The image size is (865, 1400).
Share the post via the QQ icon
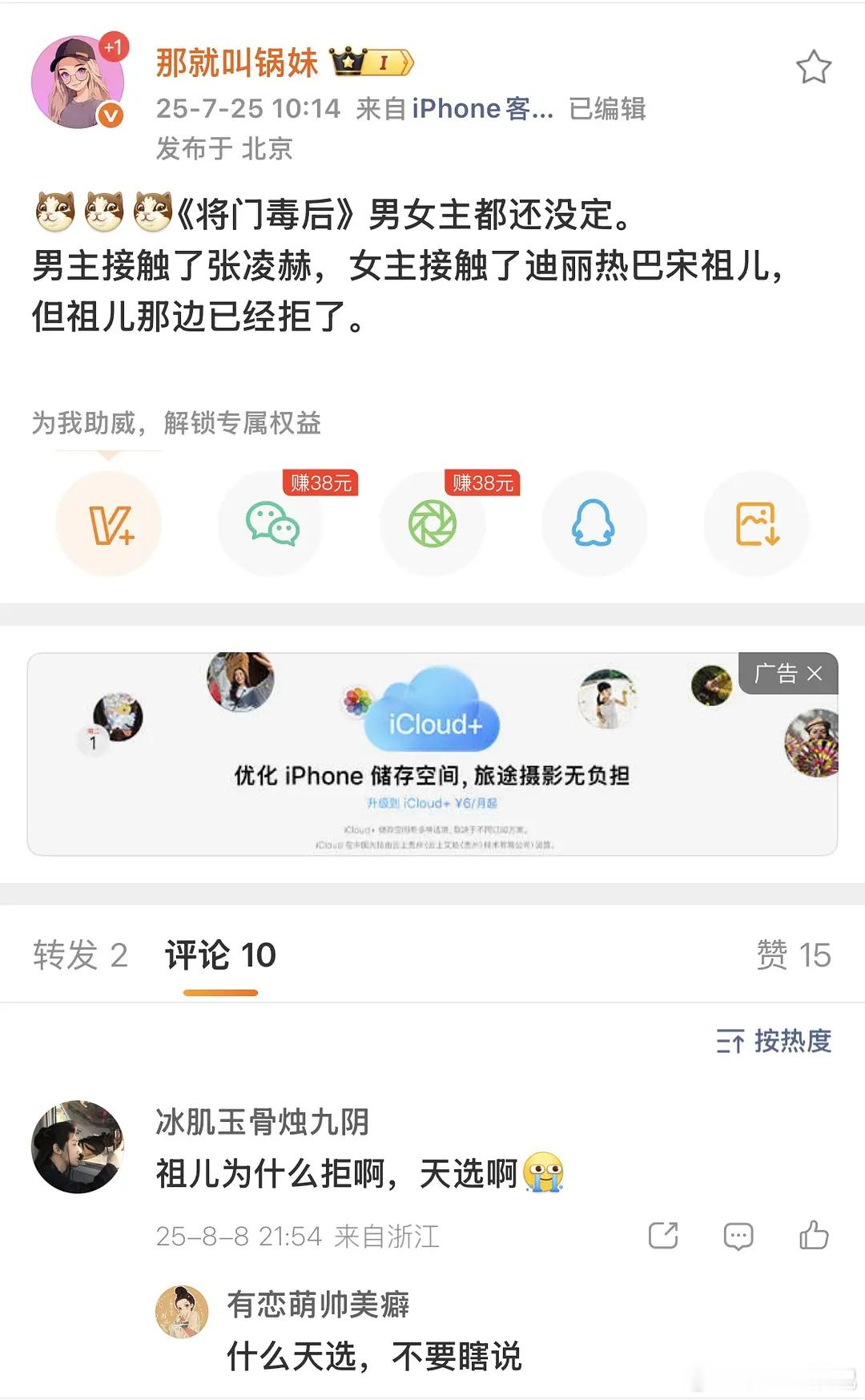tap(593, 524)
